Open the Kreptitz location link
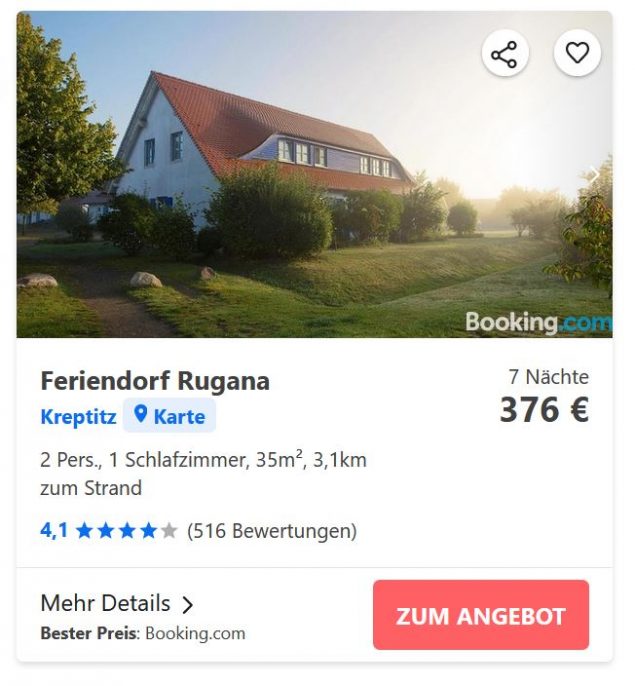This screenshot has width=635, height=686. click(78, 417)
